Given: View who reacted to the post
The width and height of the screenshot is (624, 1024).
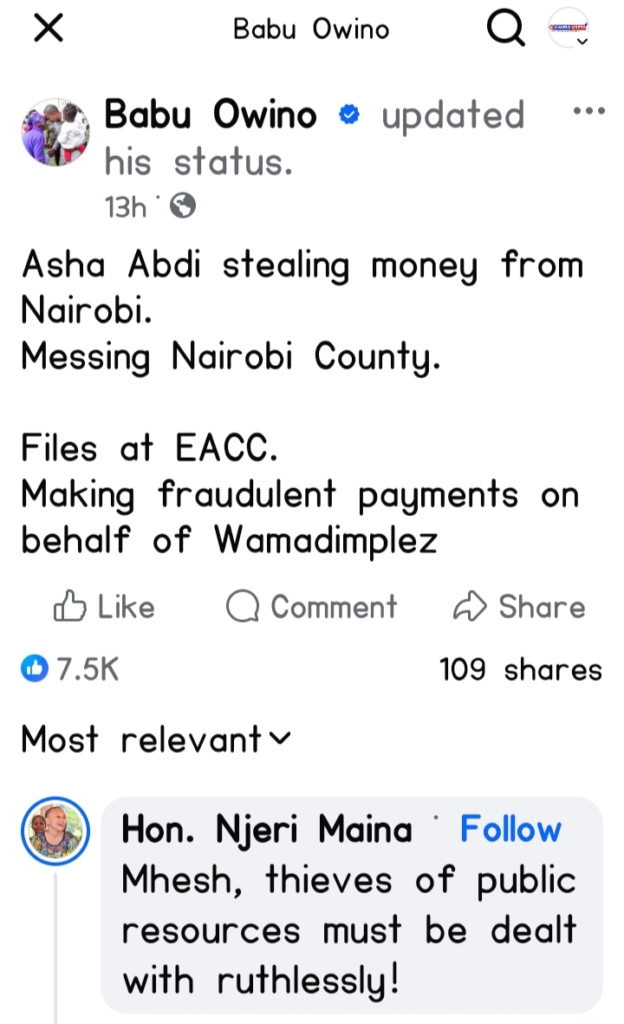Looking at the screenshot, I should pyautogui.click(x=70, y=670).
